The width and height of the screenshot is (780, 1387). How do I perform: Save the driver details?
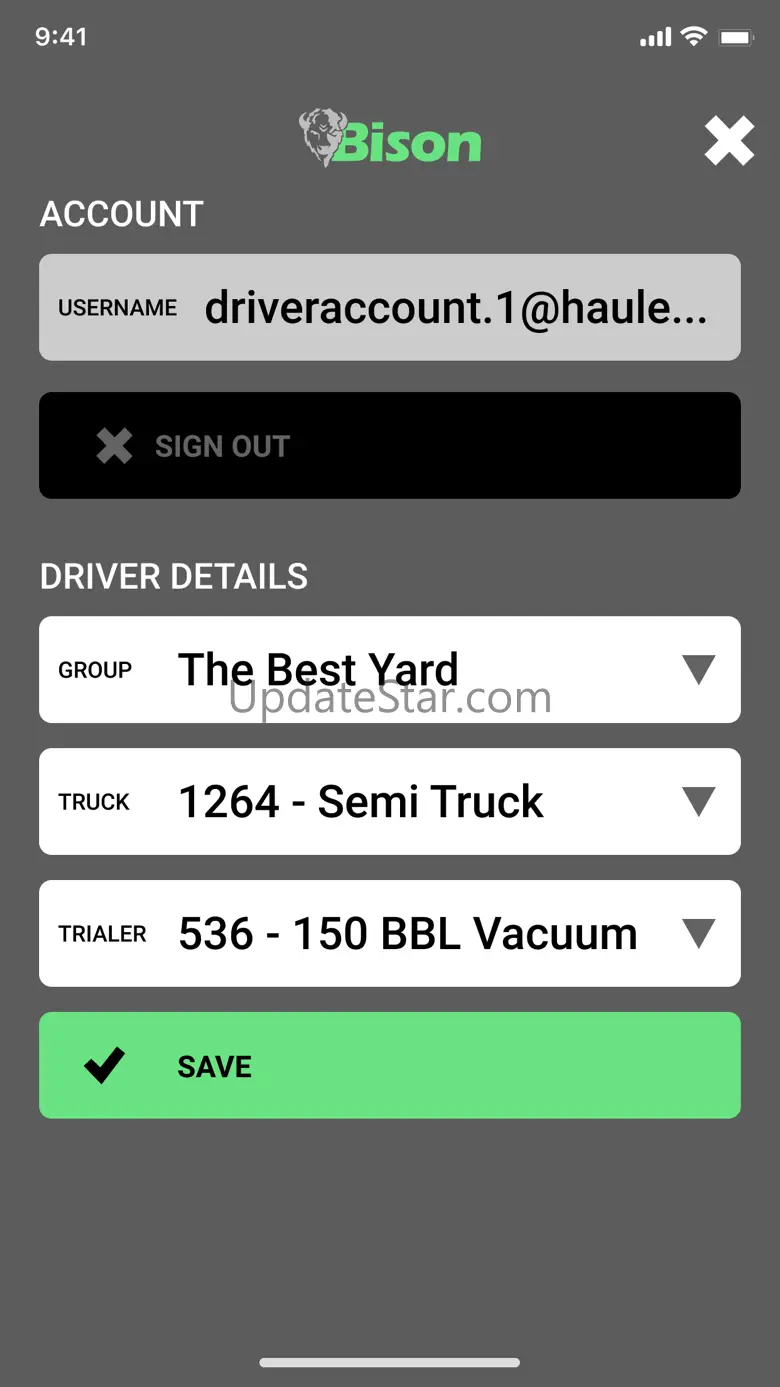coord(390,1065)
